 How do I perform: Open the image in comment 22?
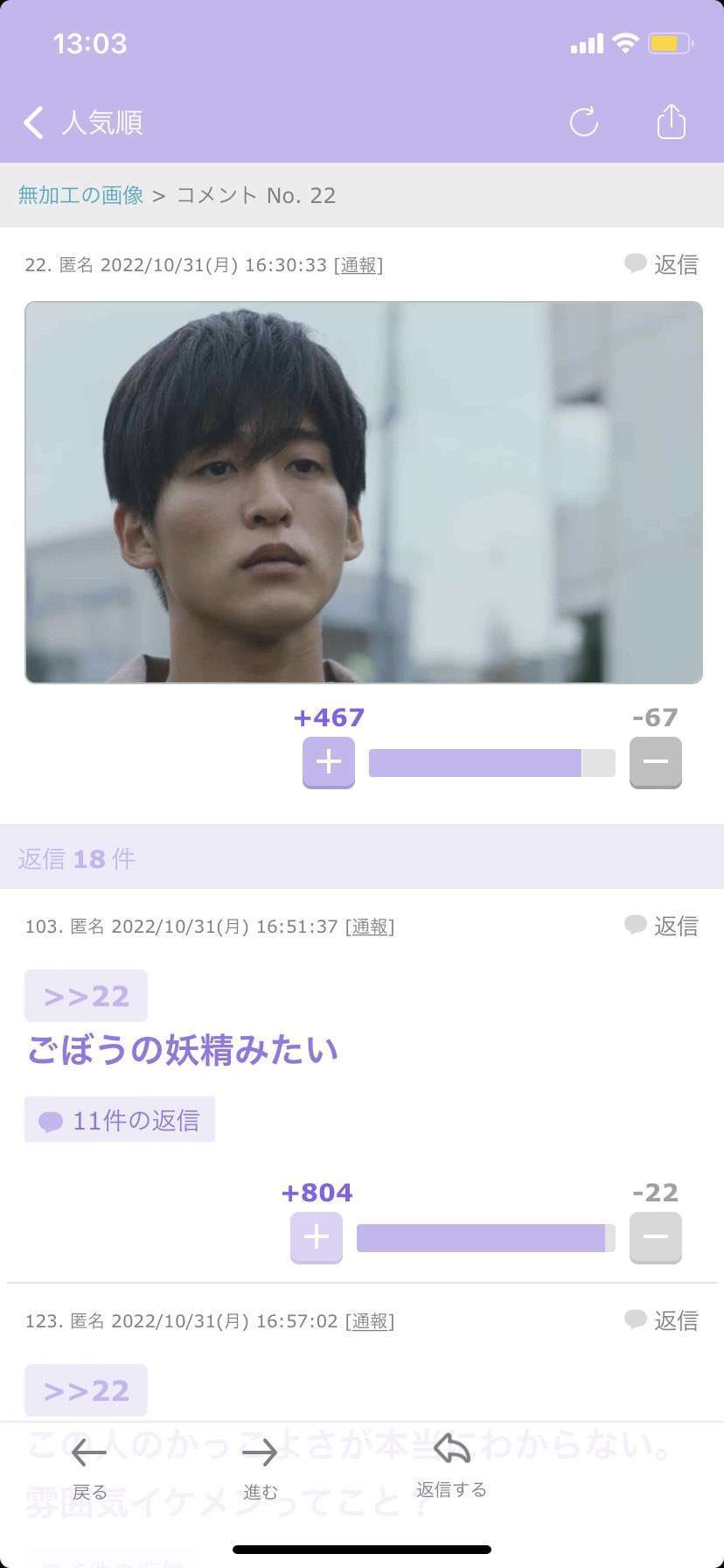click(x=364, y=492)
